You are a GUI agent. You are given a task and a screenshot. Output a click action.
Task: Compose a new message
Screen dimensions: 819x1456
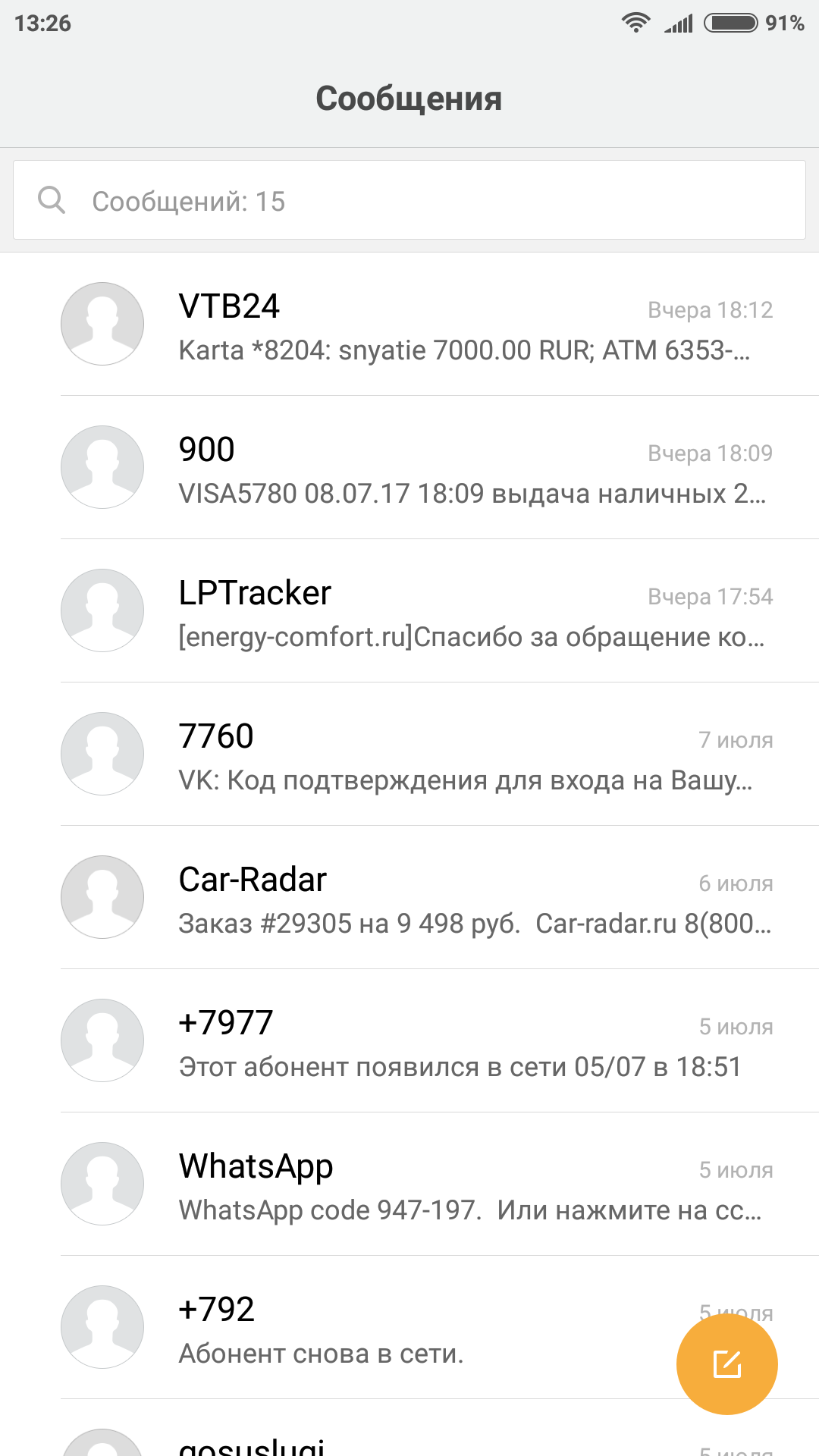pos(726,1363)
